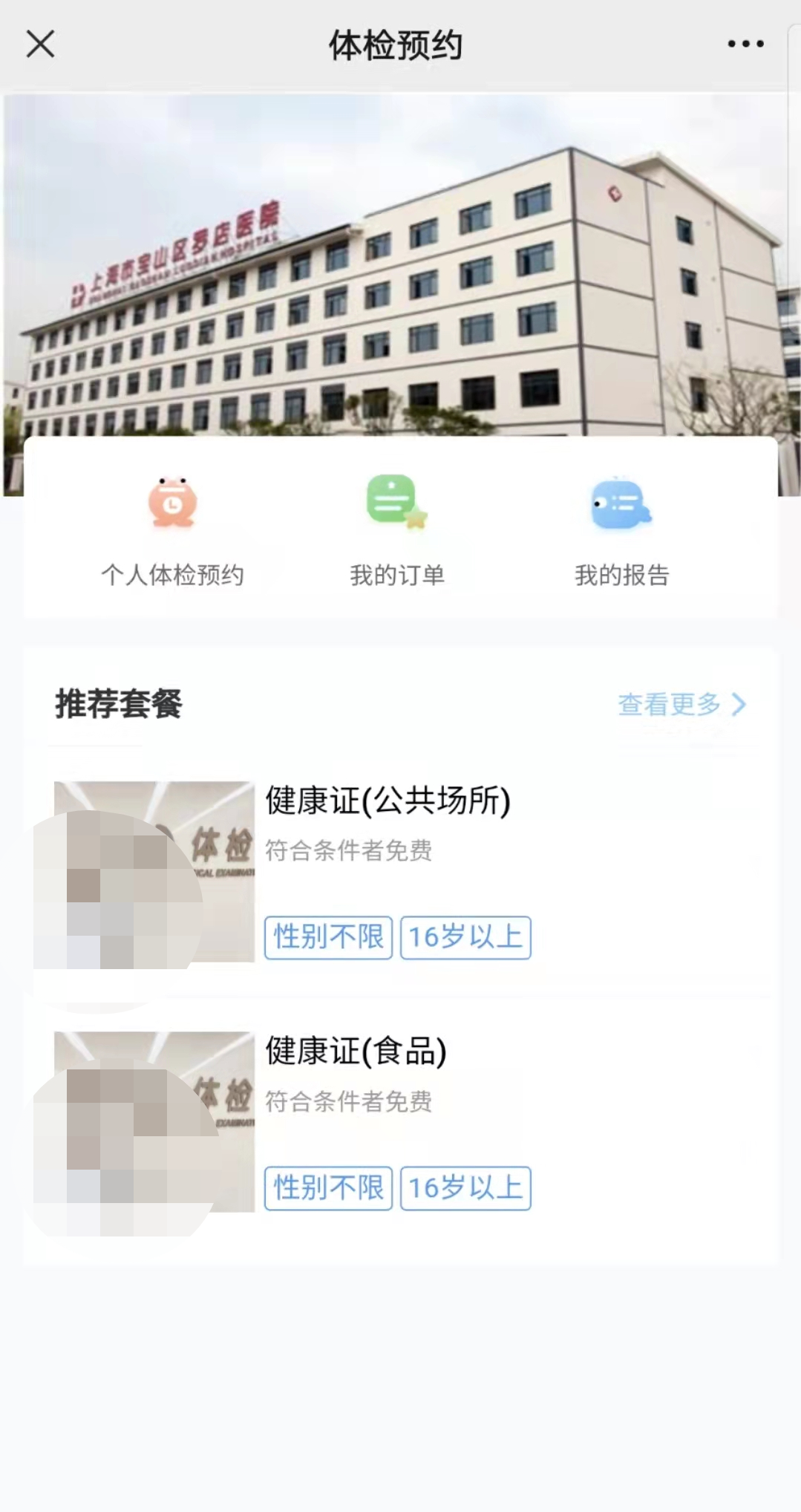Open the 健康证(公共场所) package

coord(388,802)
